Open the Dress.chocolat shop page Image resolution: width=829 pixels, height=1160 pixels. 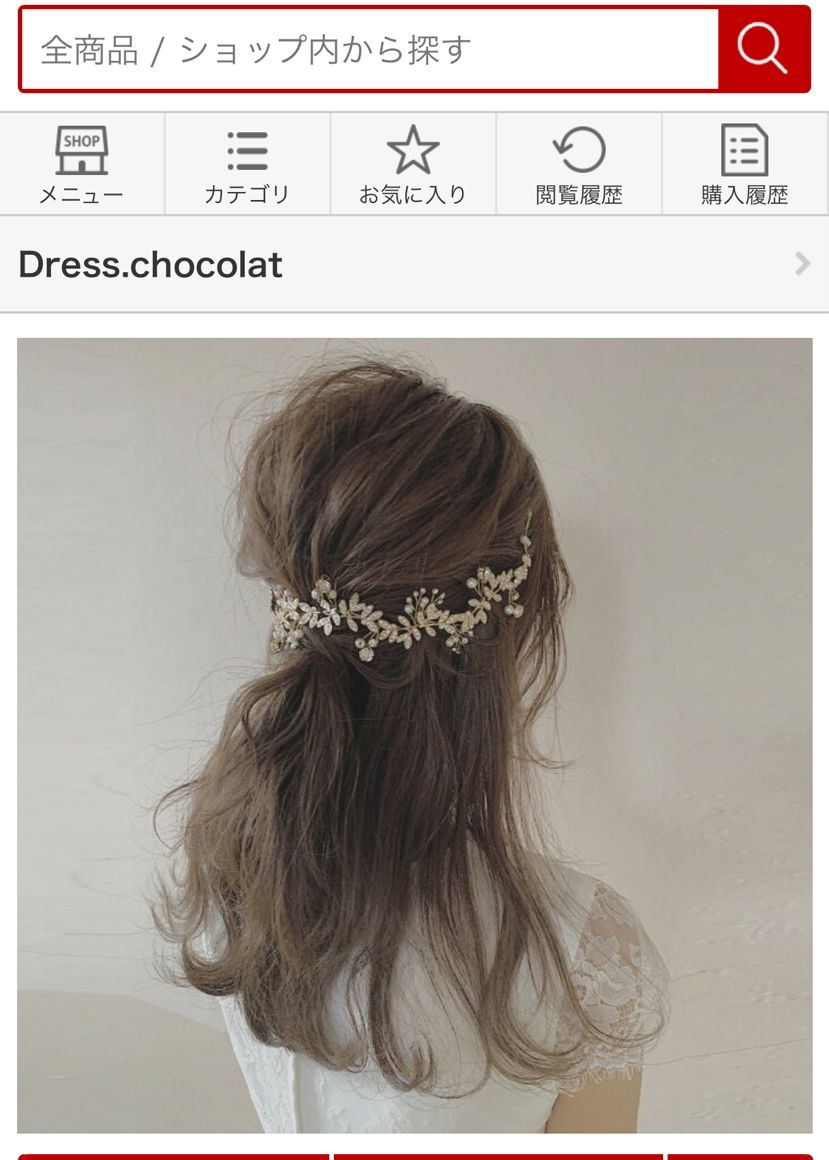[x=414, y=265]
